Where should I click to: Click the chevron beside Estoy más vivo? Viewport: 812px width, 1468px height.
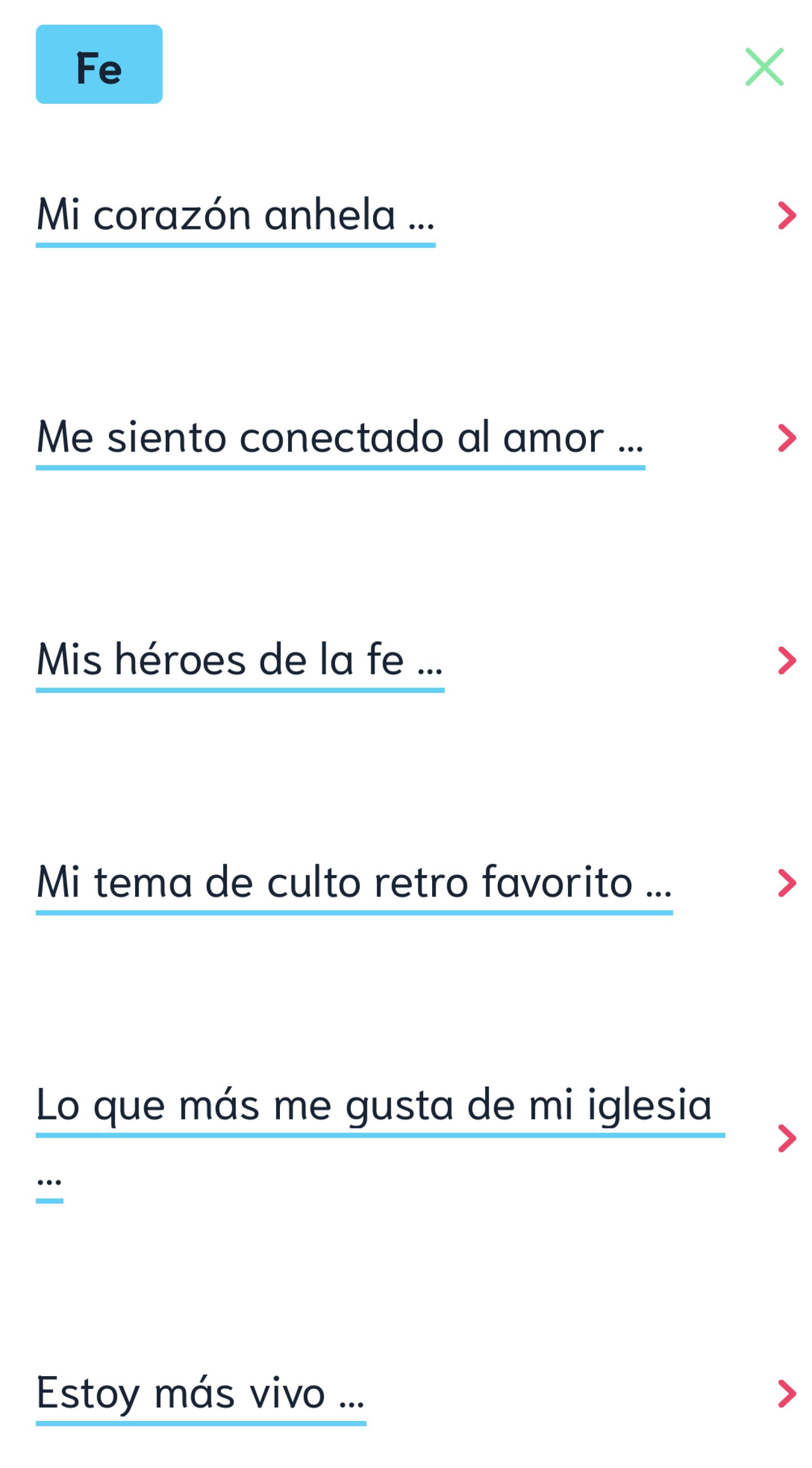click(788, 1393)
